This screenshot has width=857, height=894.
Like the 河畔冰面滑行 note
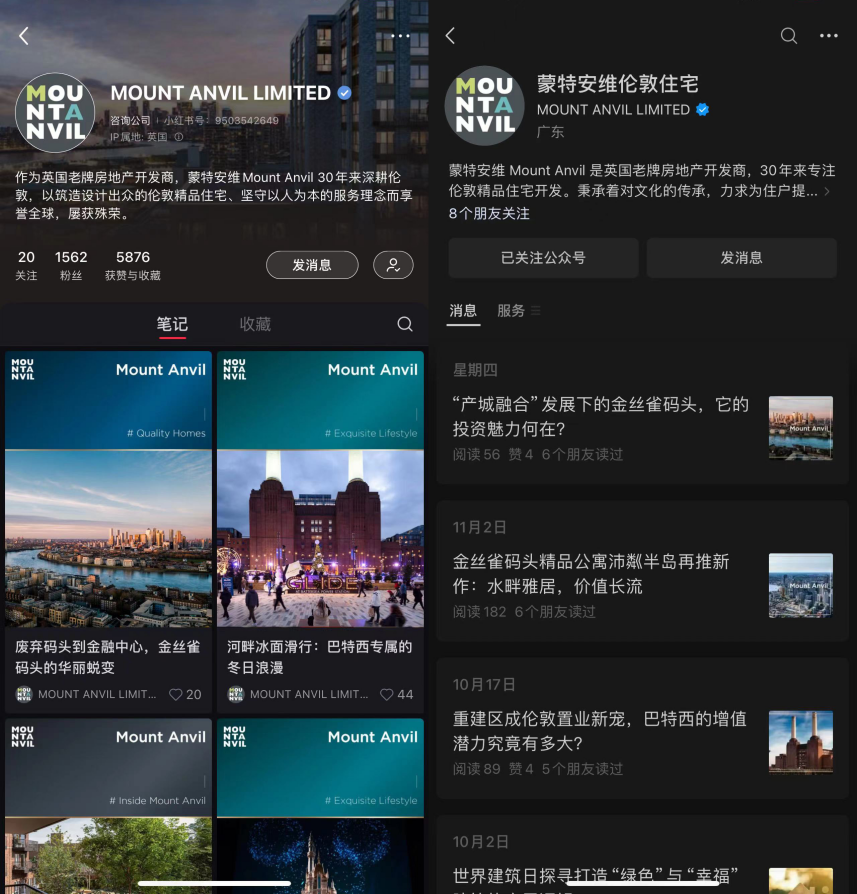pos(389,694)
